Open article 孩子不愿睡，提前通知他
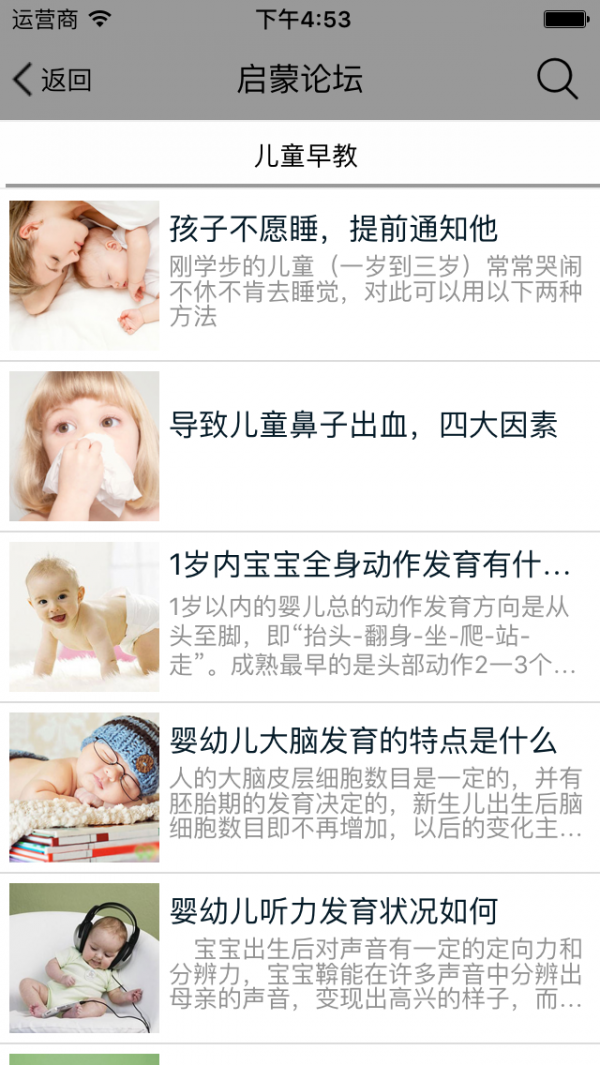This screenshot has height=1065, width=600. (x=333, y=229)
